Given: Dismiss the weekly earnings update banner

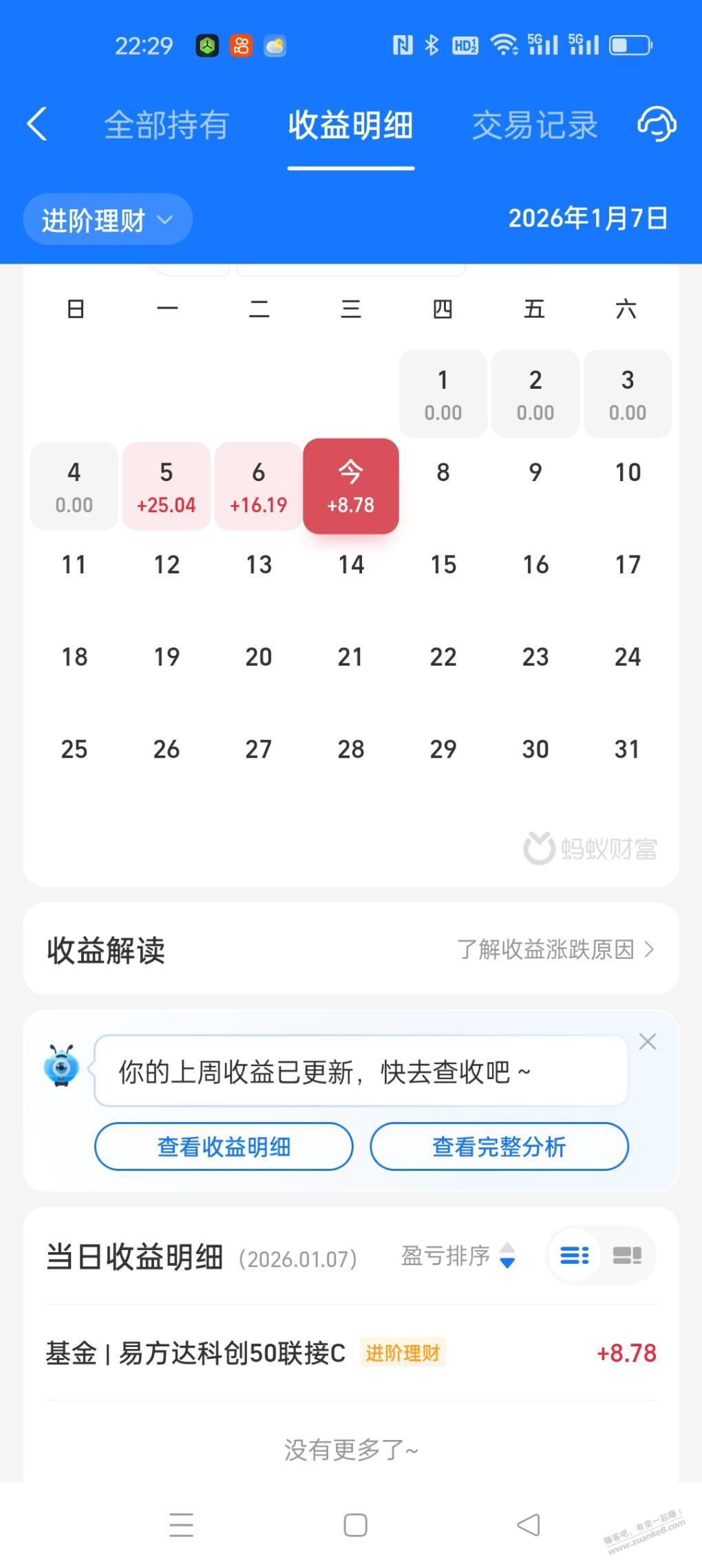Looking at the screenshot, I should tap(648, 1042).
